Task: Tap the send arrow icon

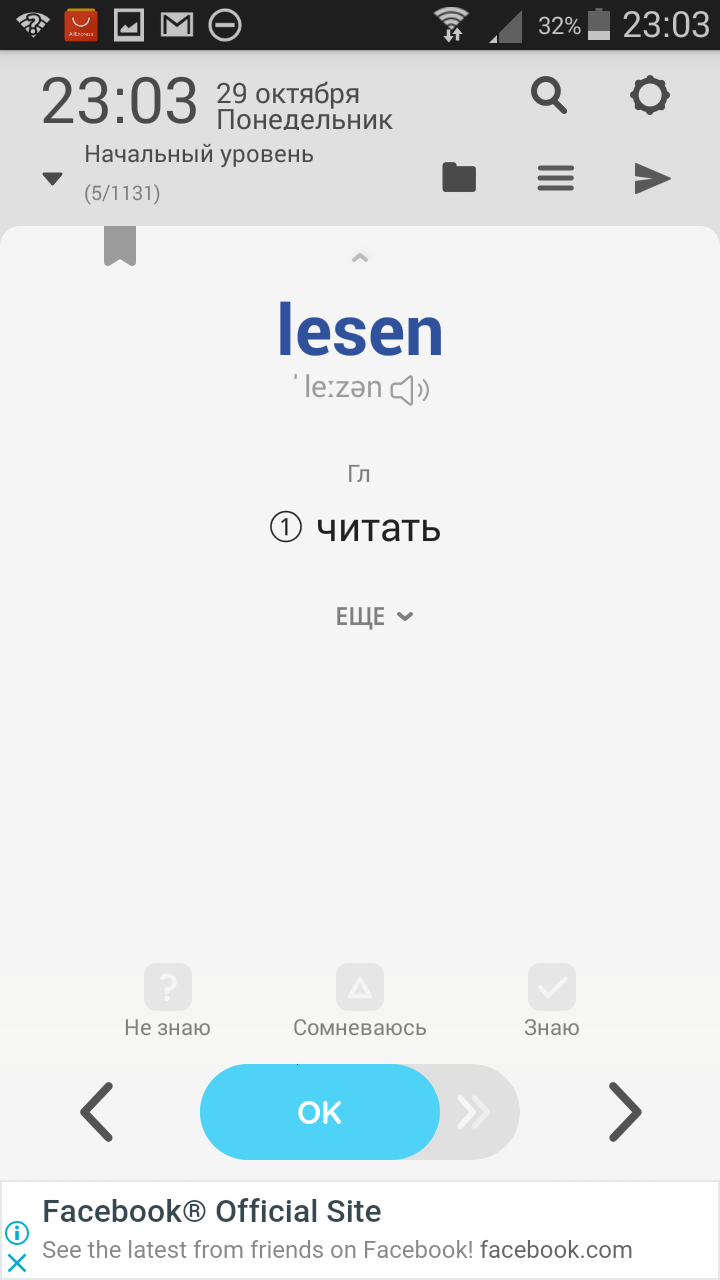Action: [x=652, y=178]
